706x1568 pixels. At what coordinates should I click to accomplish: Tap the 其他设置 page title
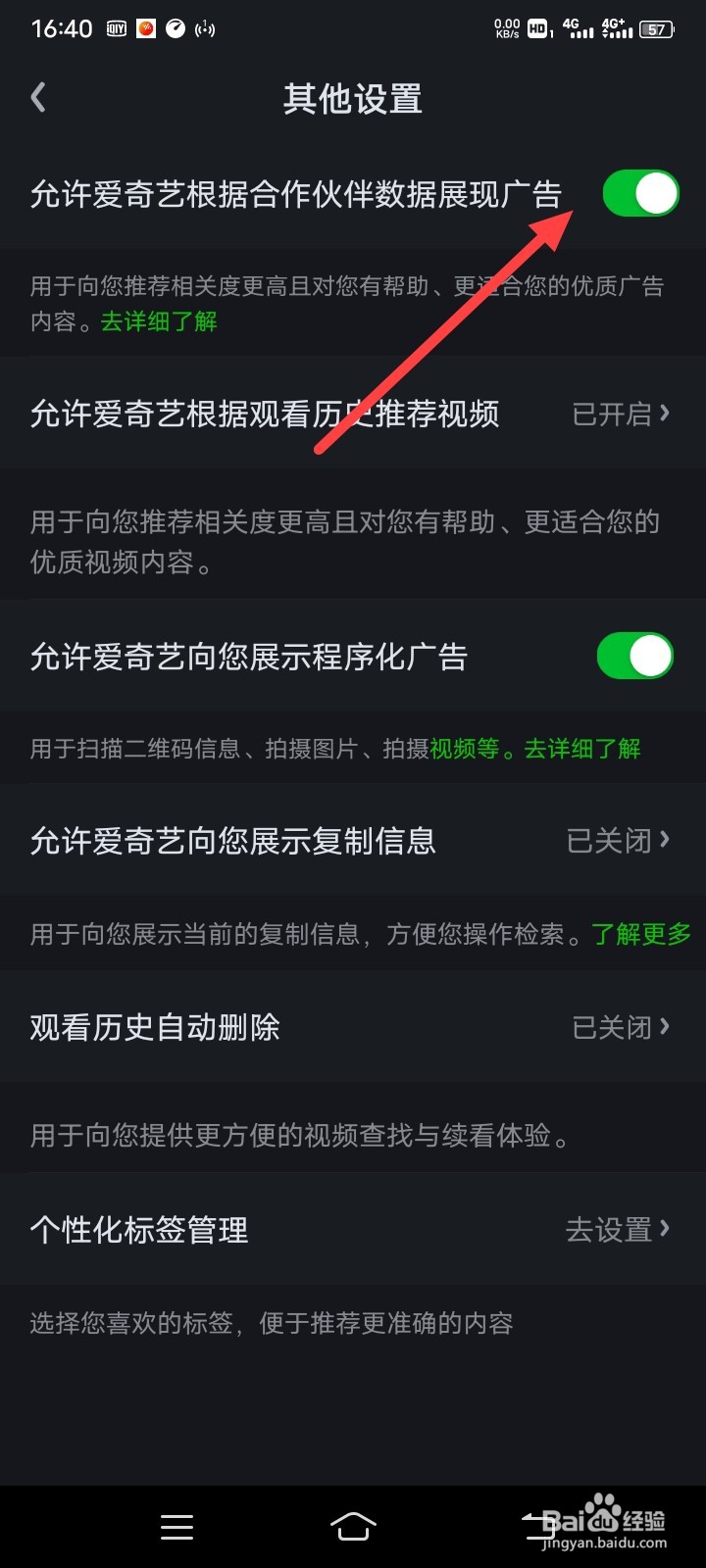(352, 98)
